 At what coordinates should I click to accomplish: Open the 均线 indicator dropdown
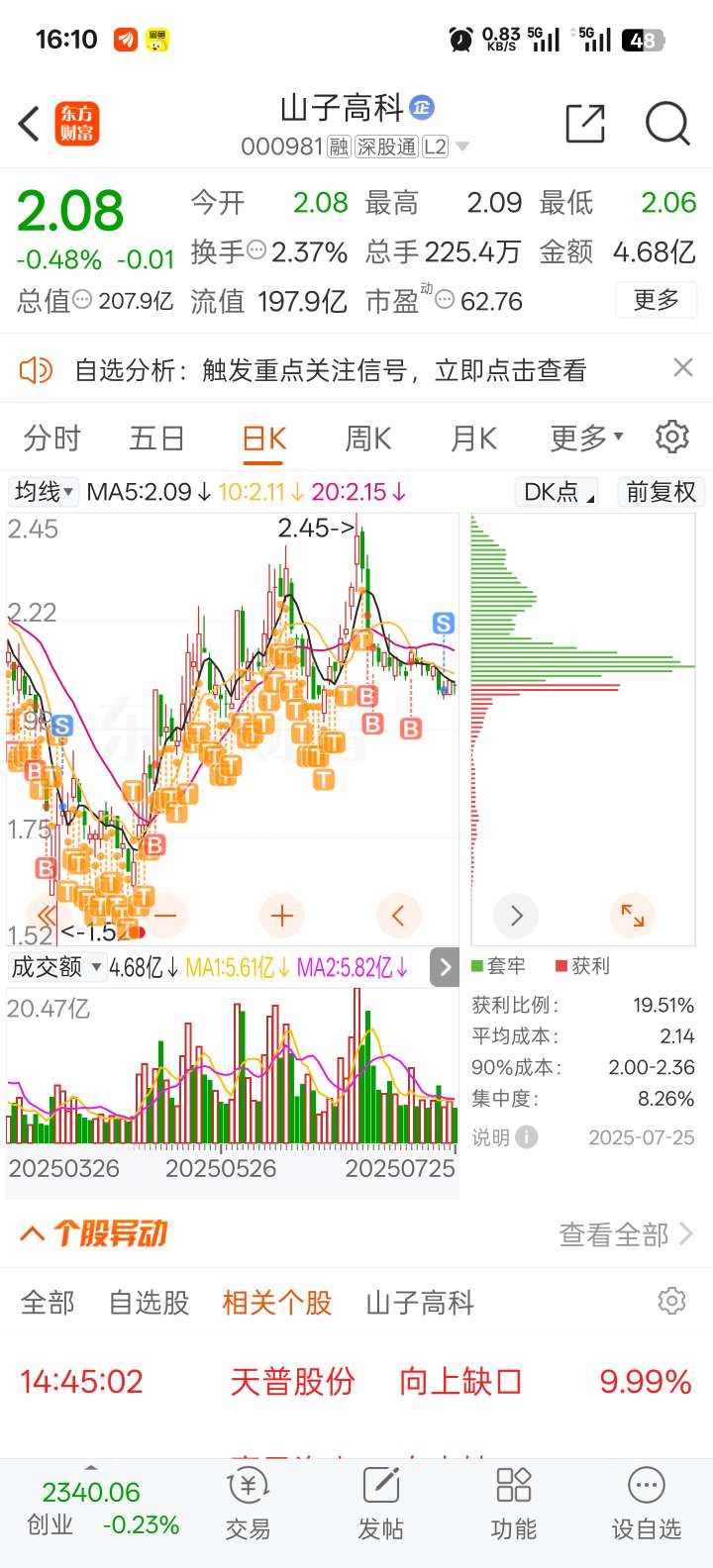[x=45, y=491]
